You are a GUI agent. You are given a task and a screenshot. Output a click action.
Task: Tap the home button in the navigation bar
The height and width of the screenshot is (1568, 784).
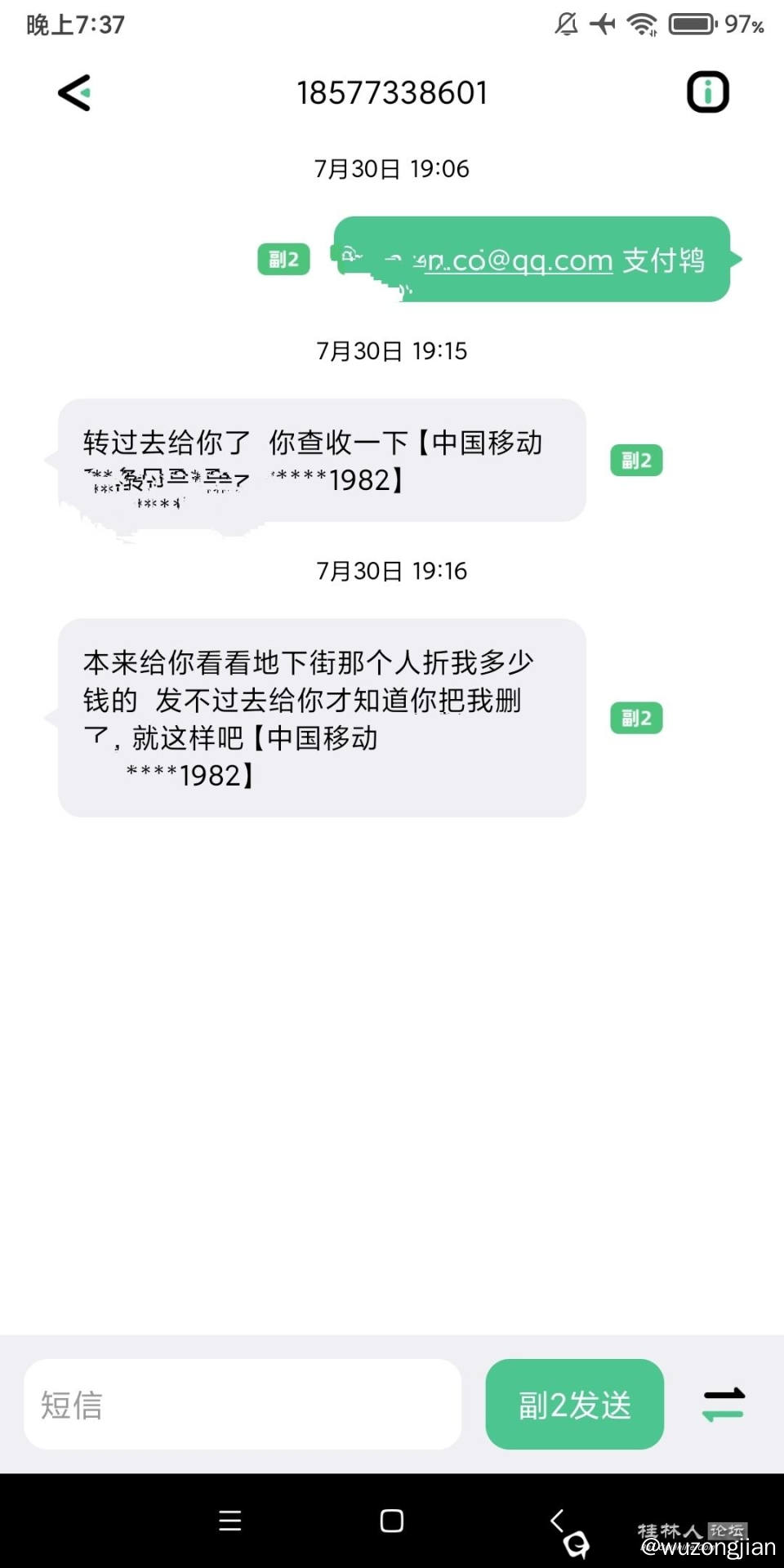tap(392, 1521)
